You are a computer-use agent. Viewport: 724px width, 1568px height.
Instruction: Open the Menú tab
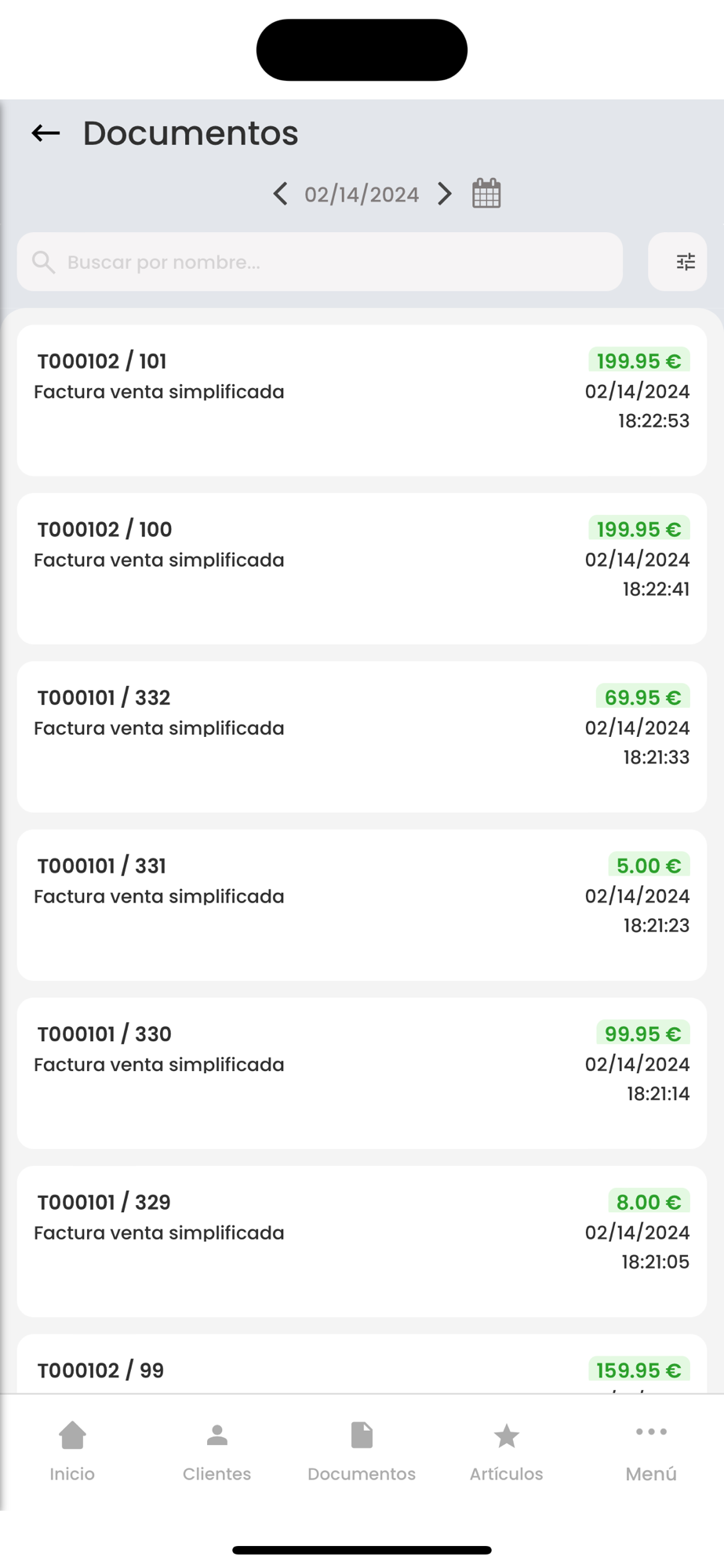pos(651,1452)
